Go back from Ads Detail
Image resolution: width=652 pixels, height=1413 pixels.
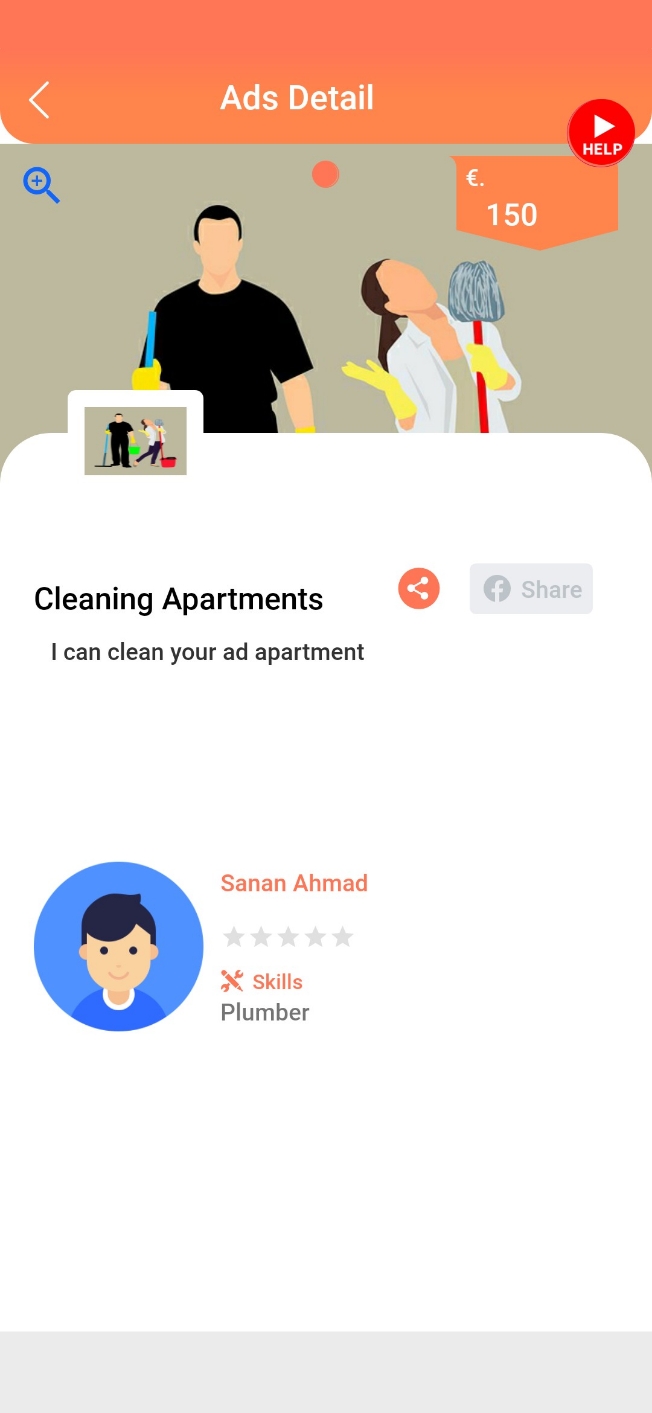pos(39,100)
